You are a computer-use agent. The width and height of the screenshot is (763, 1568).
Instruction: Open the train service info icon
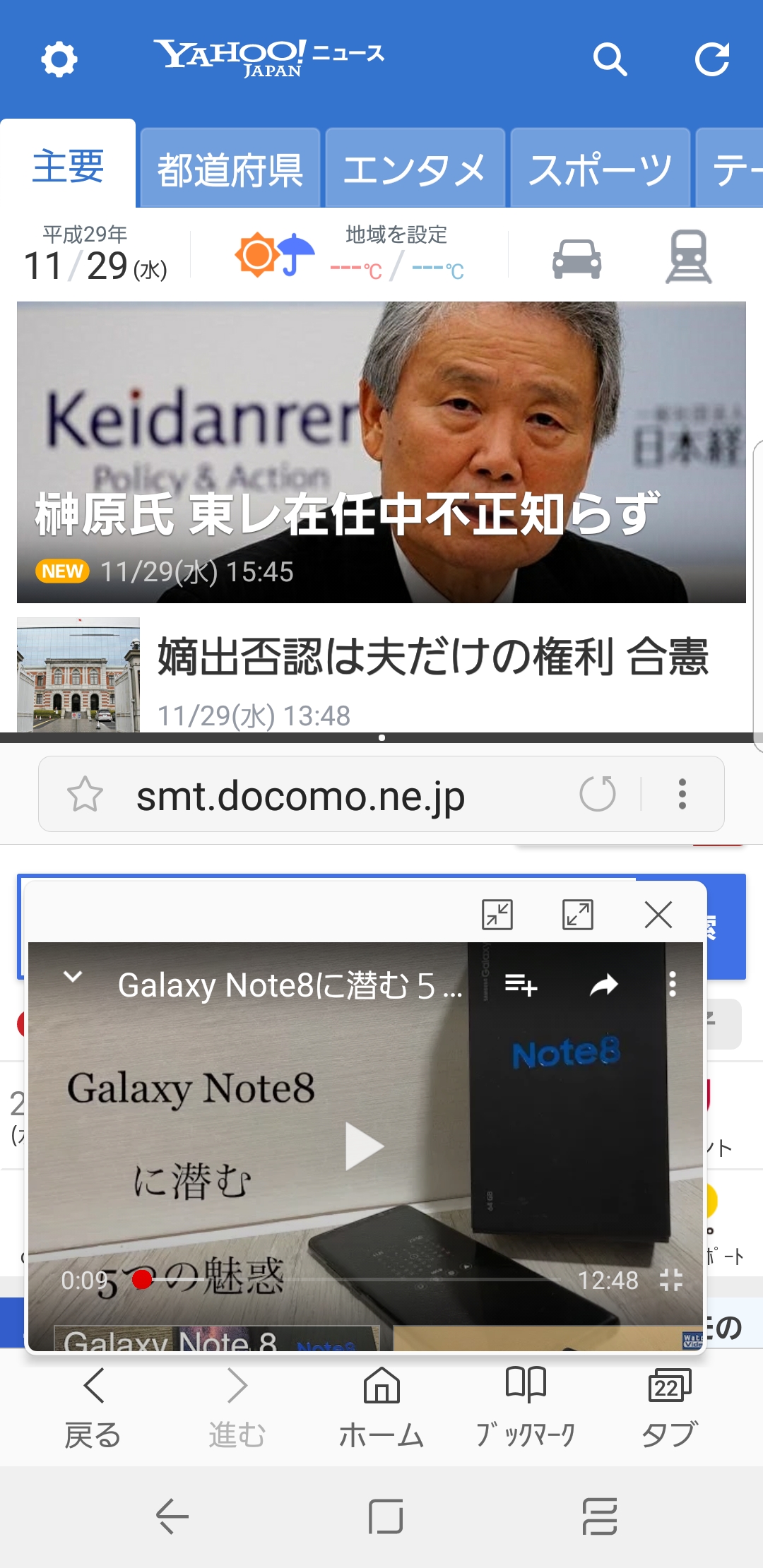click(x=688, y=257)
